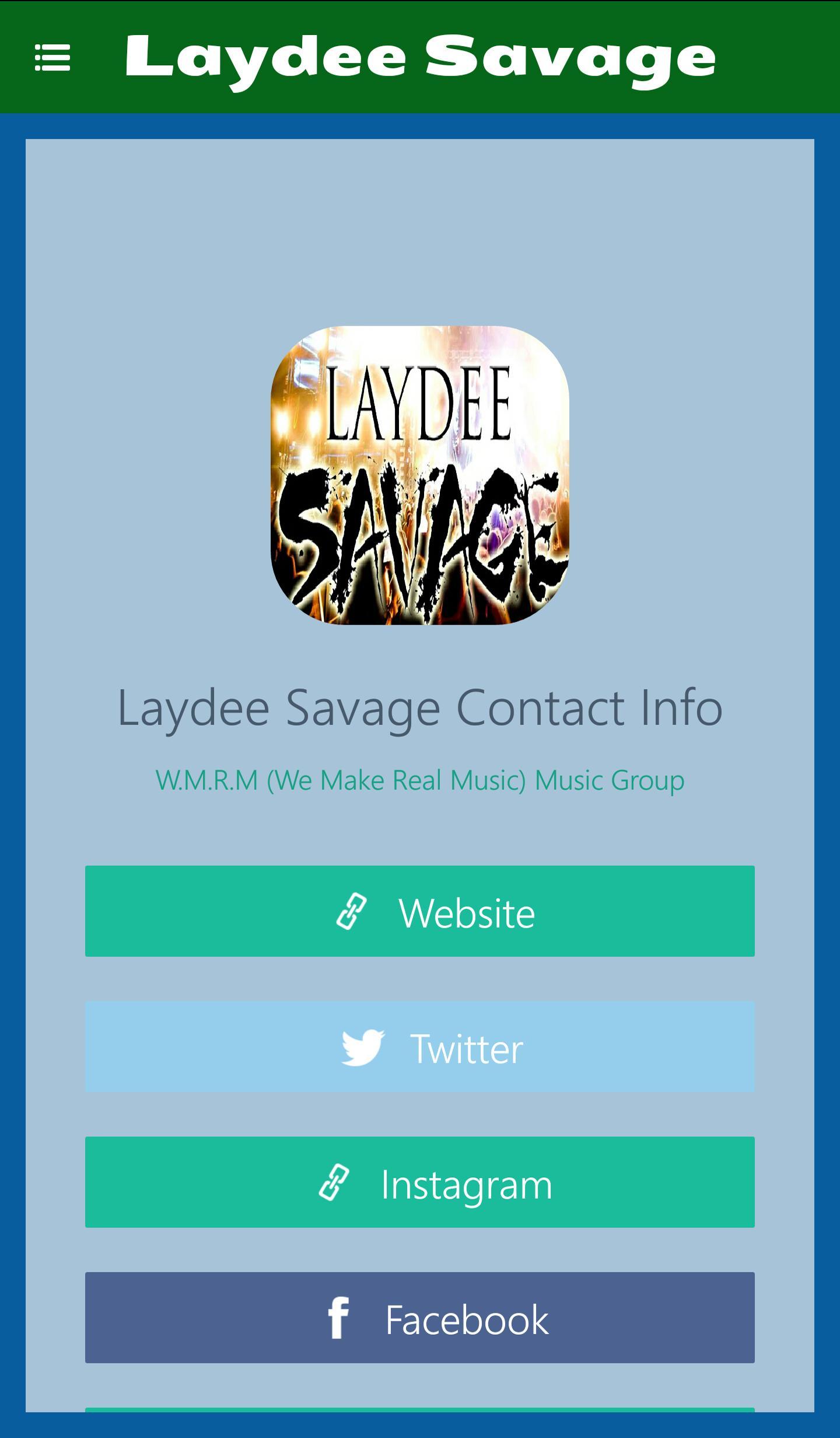Open the Instagram page
This screenshot has width=840, height=1438.
click(x=419, y=1182)
